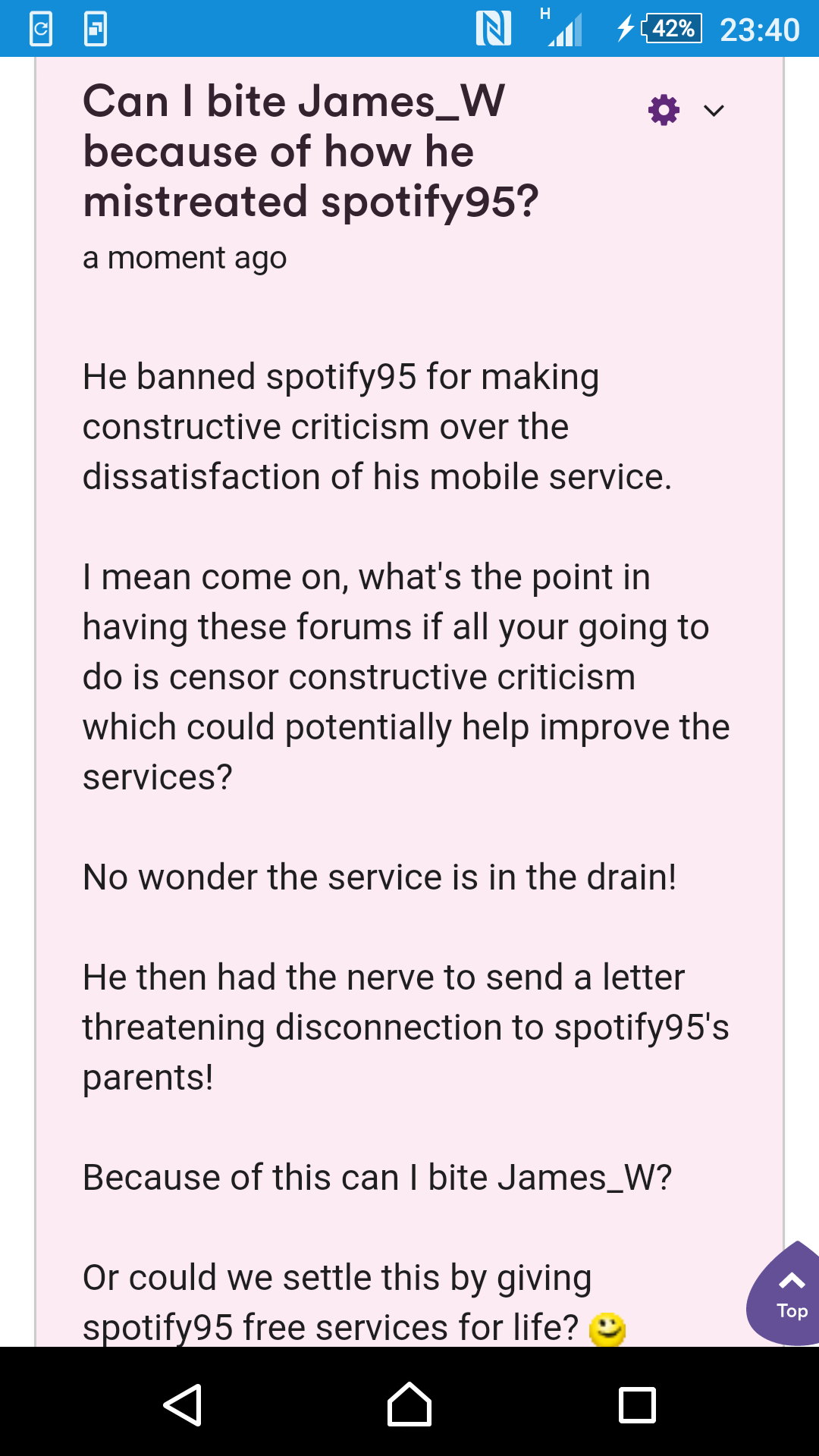This screenshot has height=1456, width=819.
Task: Jump back to Top of page
Action: coord(790,1295)
